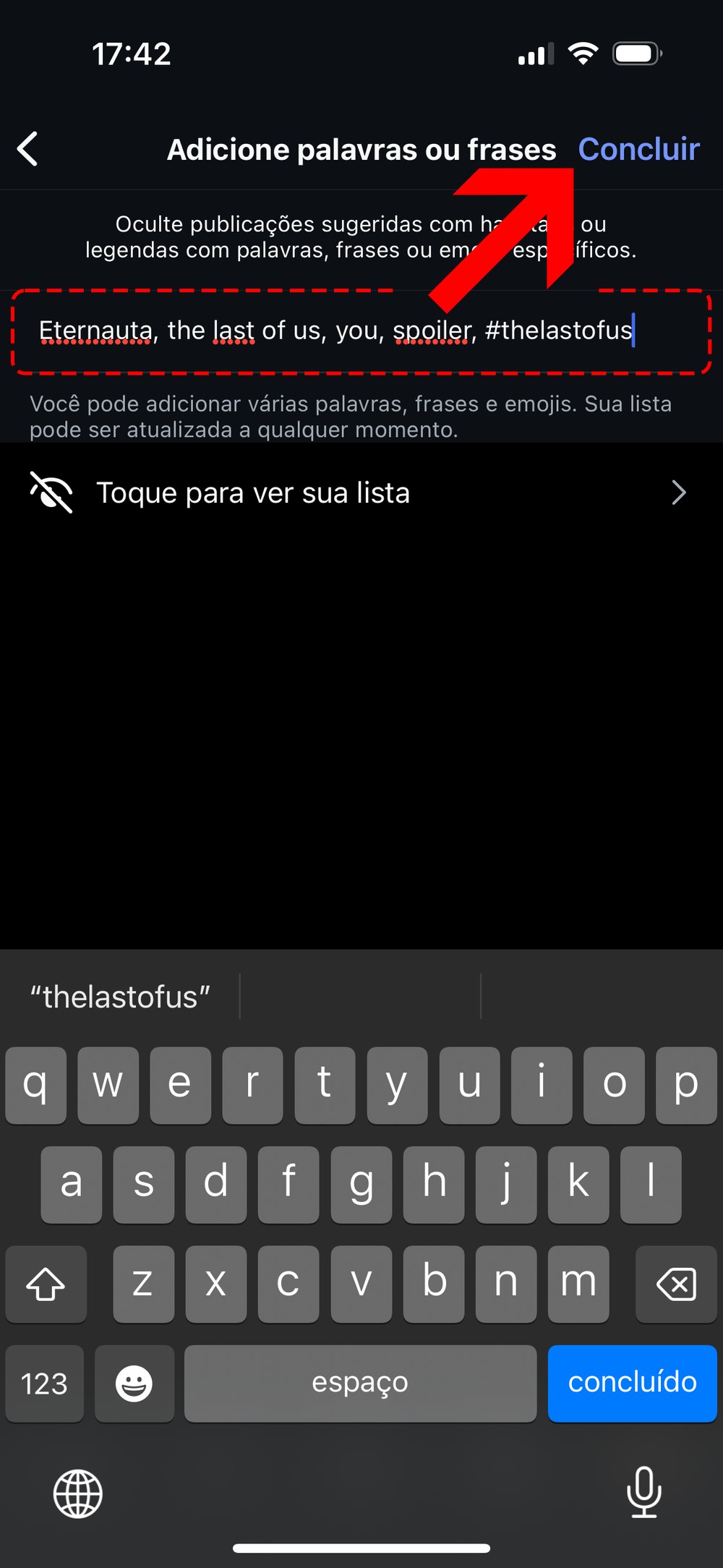Start voice dictation with the microphone
The height and width of the screenshot is (1568, 723).
click(x=643, y=1493)
